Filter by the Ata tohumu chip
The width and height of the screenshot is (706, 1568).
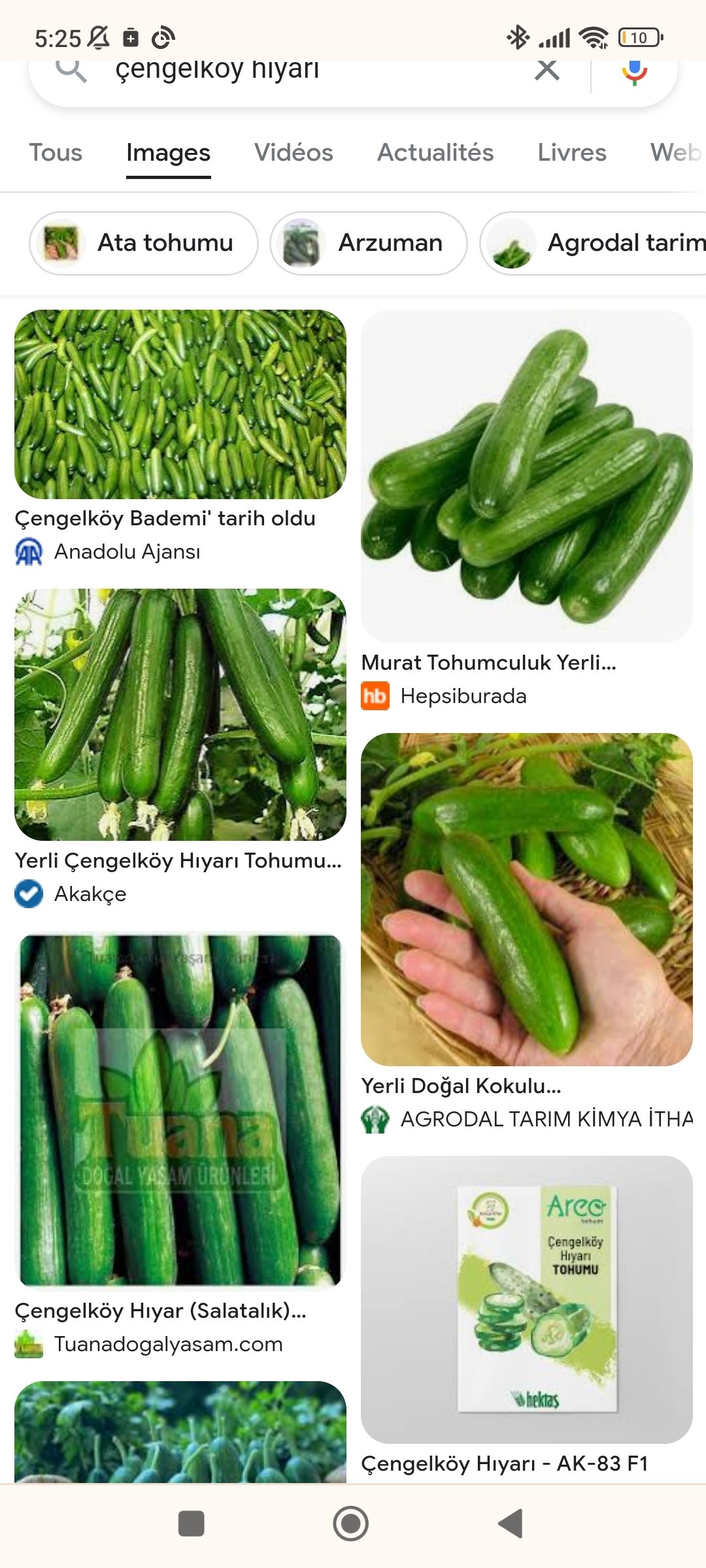click(144, 243)
